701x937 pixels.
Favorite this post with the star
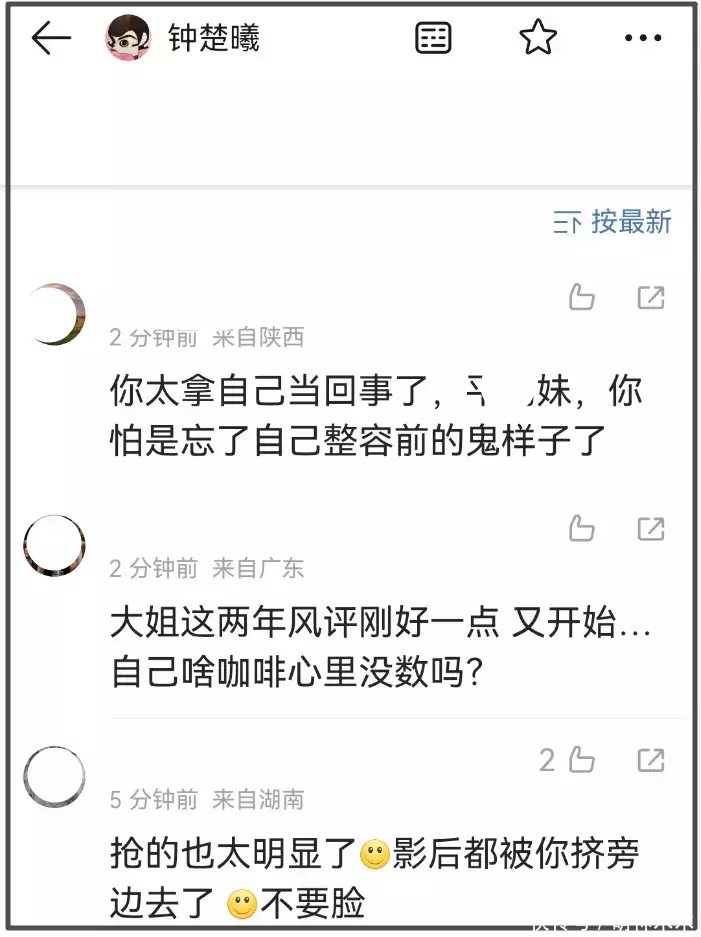click(538, 38)
